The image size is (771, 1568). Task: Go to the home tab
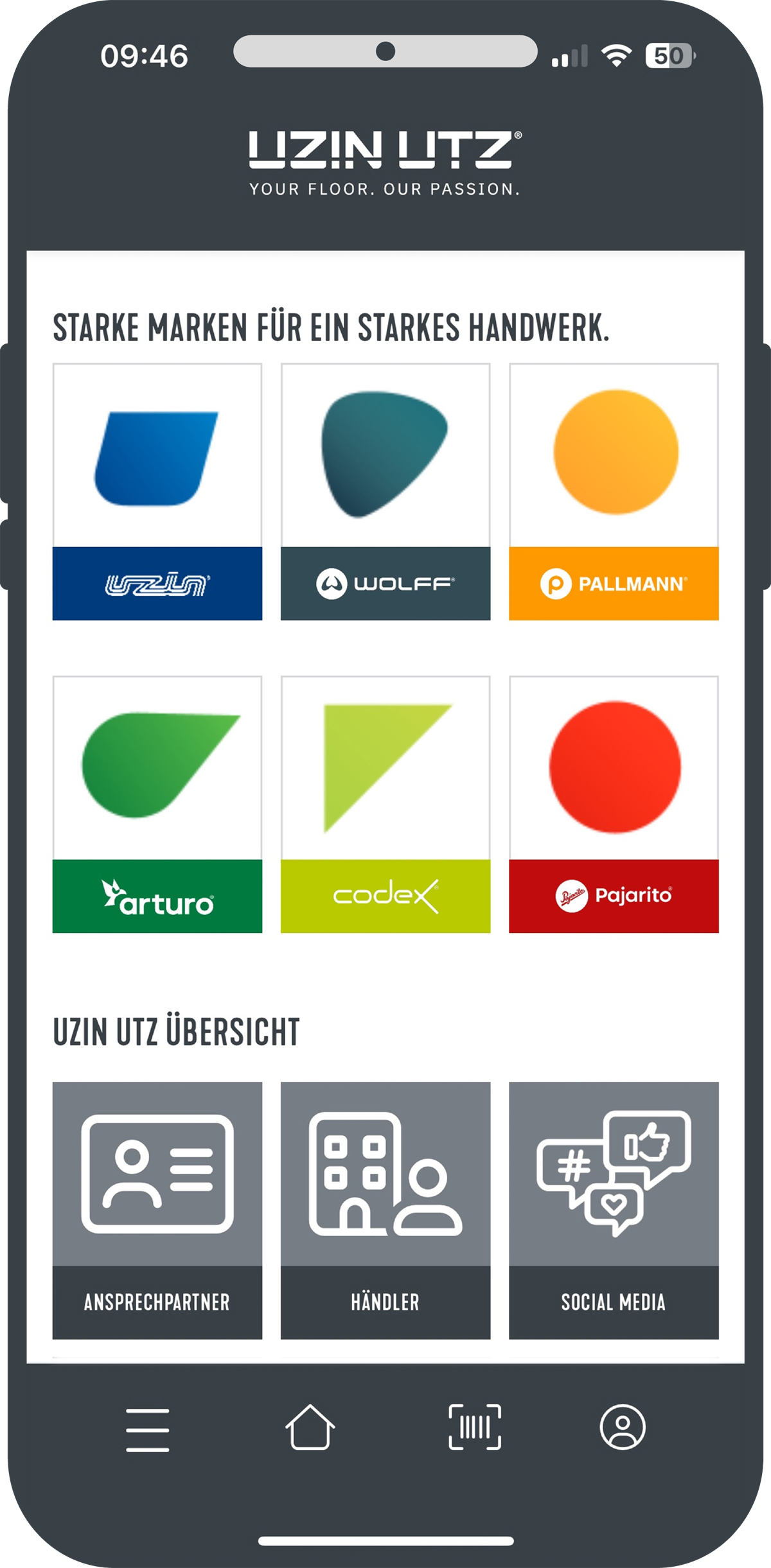click(310, 1427)
